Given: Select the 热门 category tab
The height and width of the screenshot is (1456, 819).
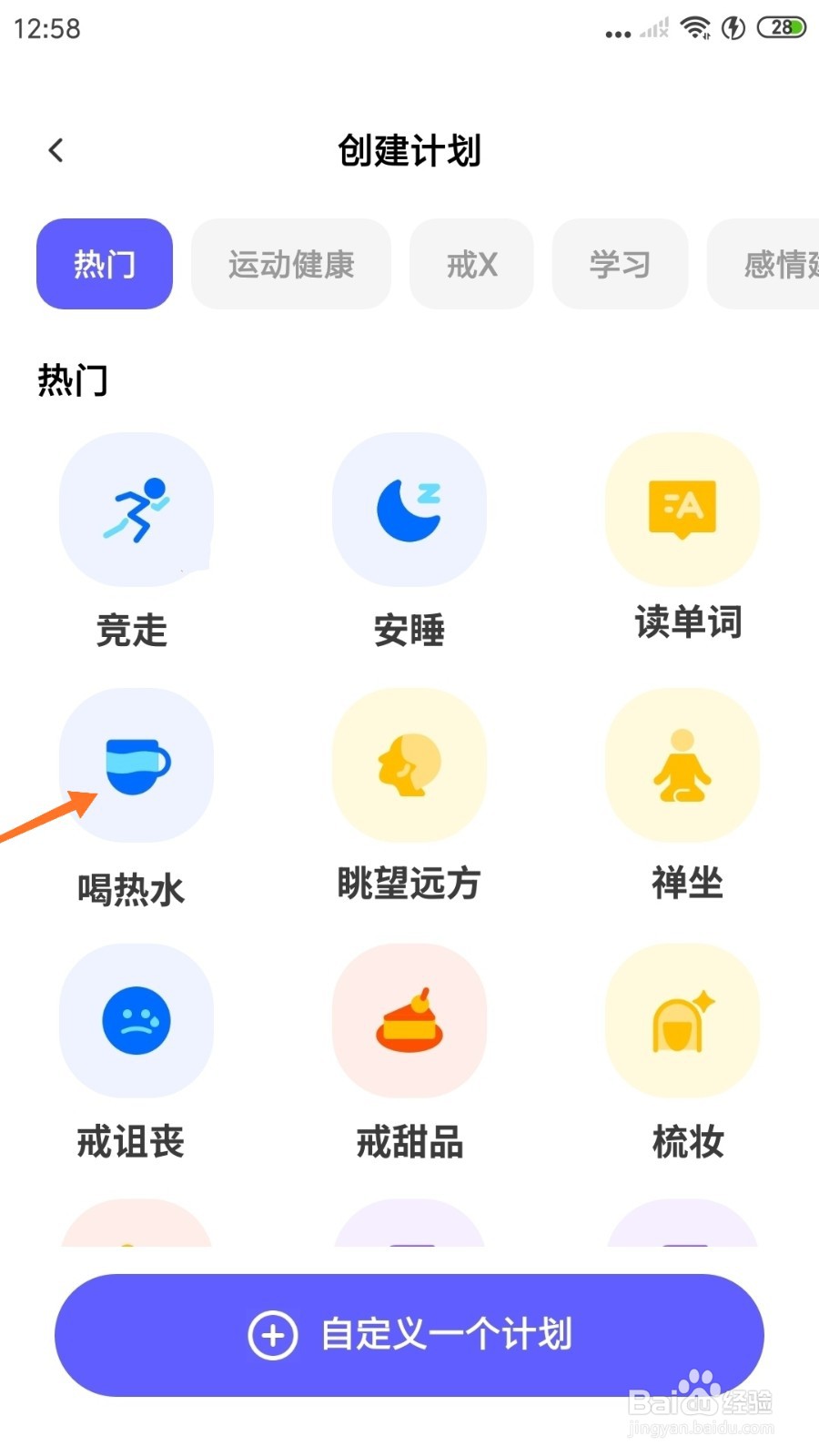Looking at the screenshot, I should click(x=105, y=264).
